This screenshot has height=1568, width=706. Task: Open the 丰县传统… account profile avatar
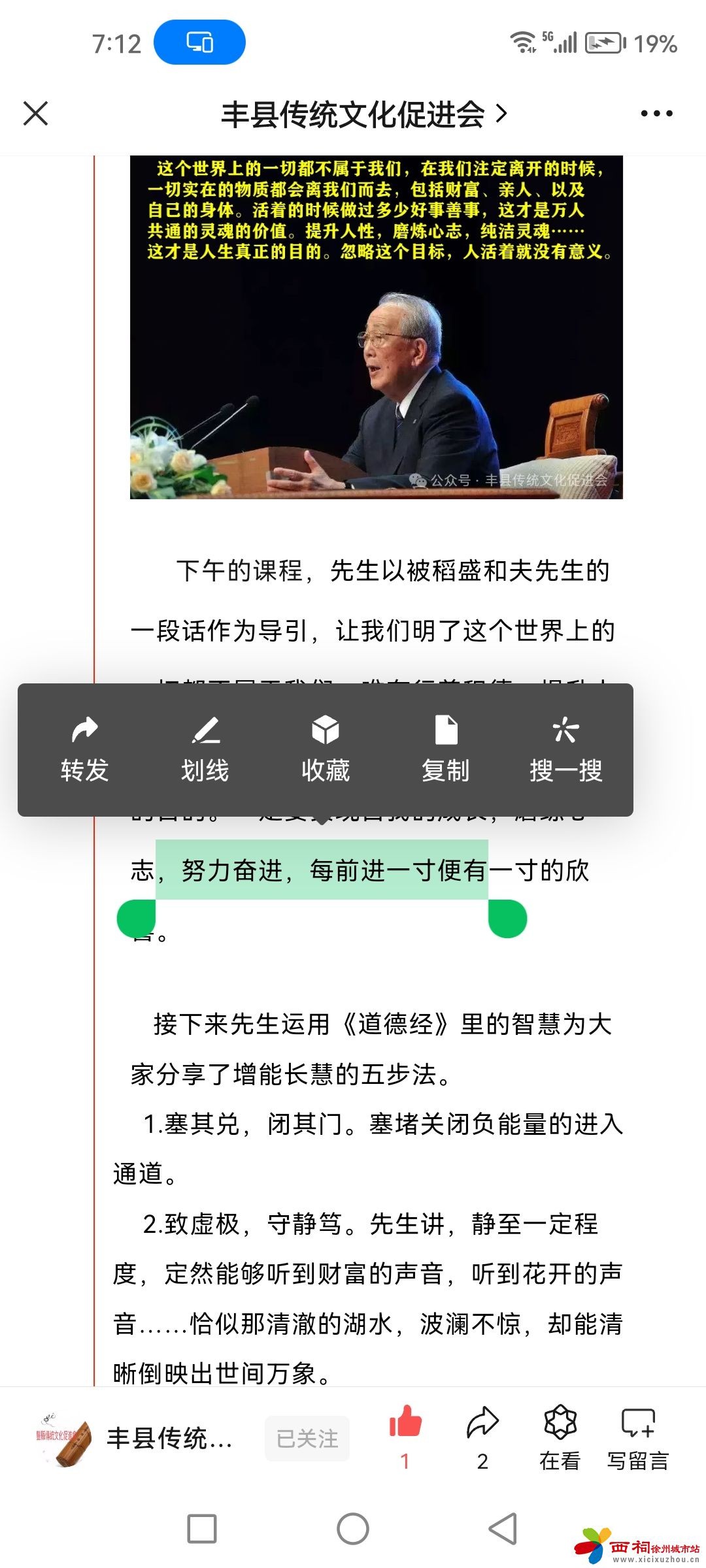pyautogui.click(x=63, y=1438)
